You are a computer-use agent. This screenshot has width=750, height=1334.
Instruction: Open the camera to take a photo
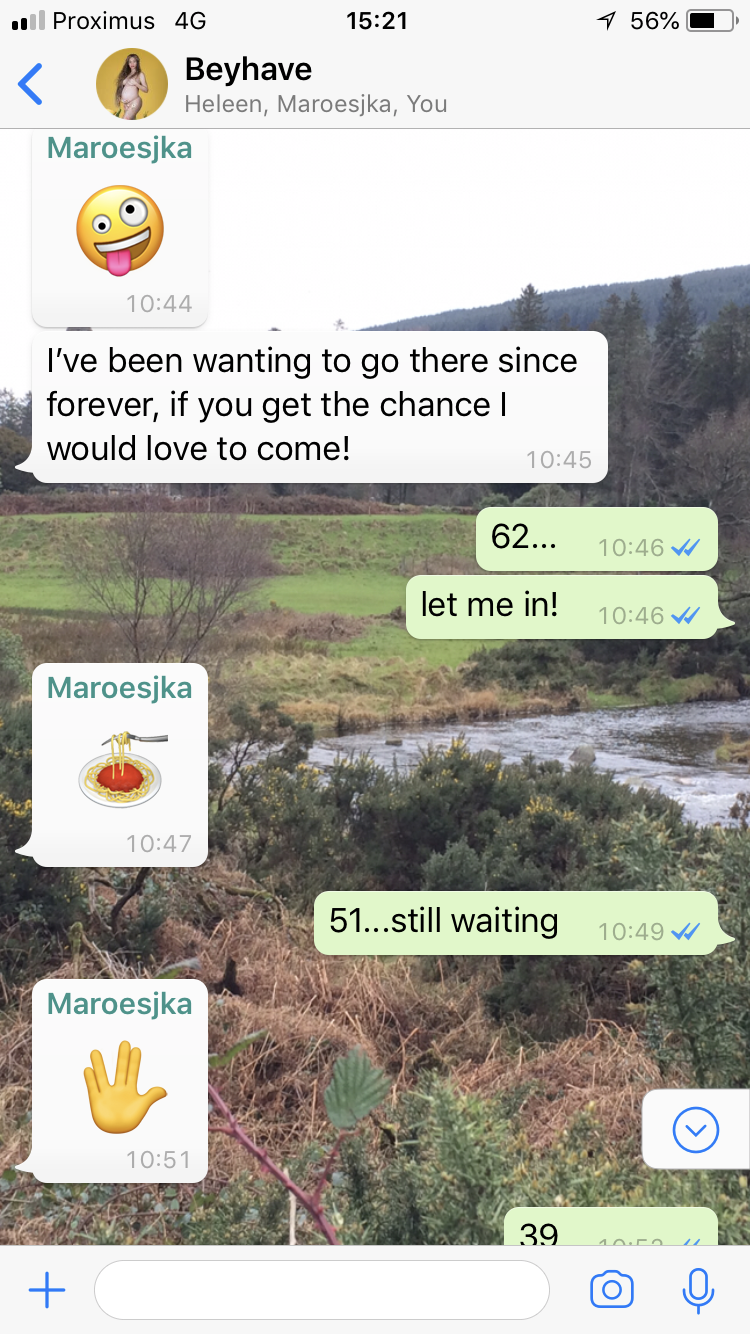click(x=611, y=1290)
